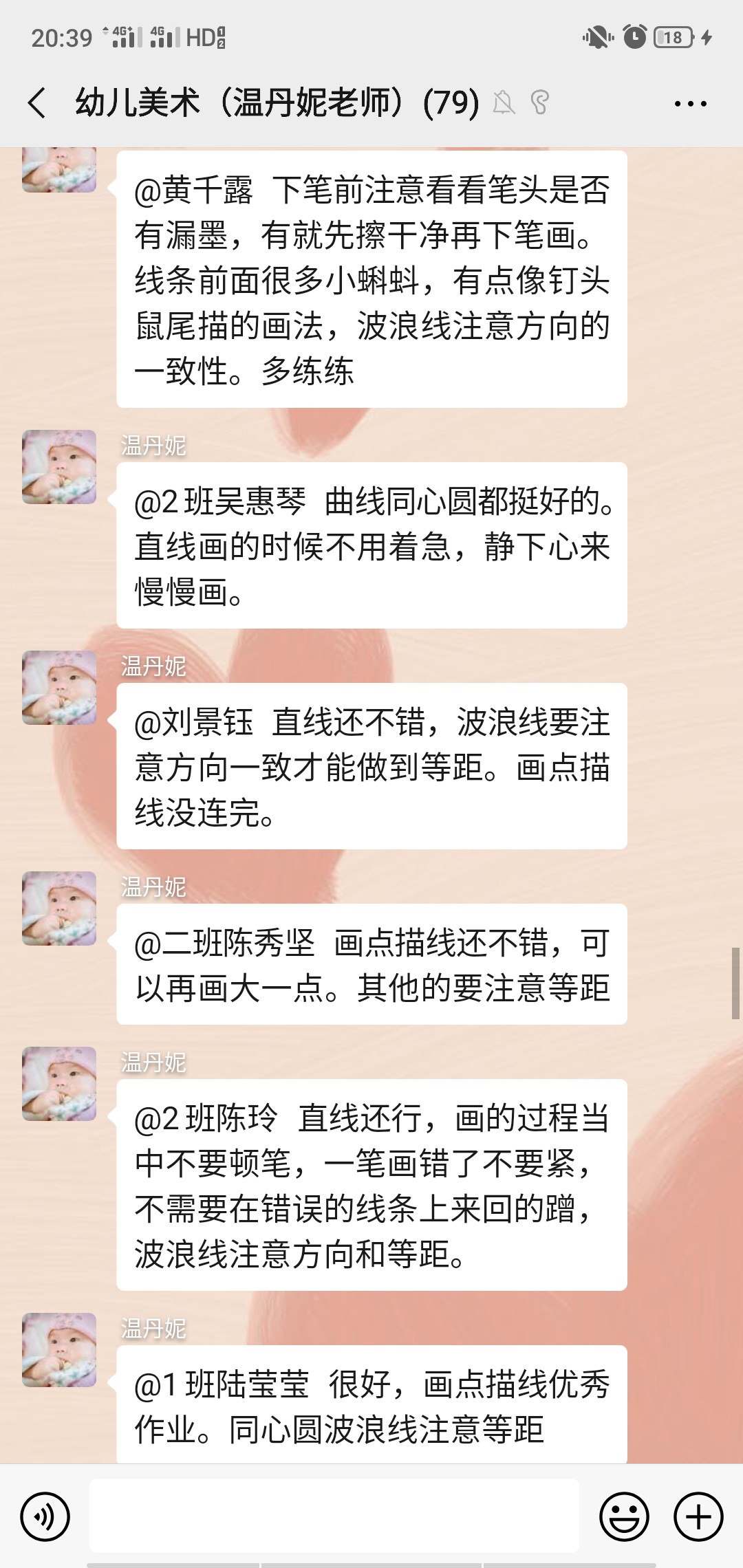Open the three-dot chat info menu
This screenshot has height=1568, width=743.
click(690, 104)
